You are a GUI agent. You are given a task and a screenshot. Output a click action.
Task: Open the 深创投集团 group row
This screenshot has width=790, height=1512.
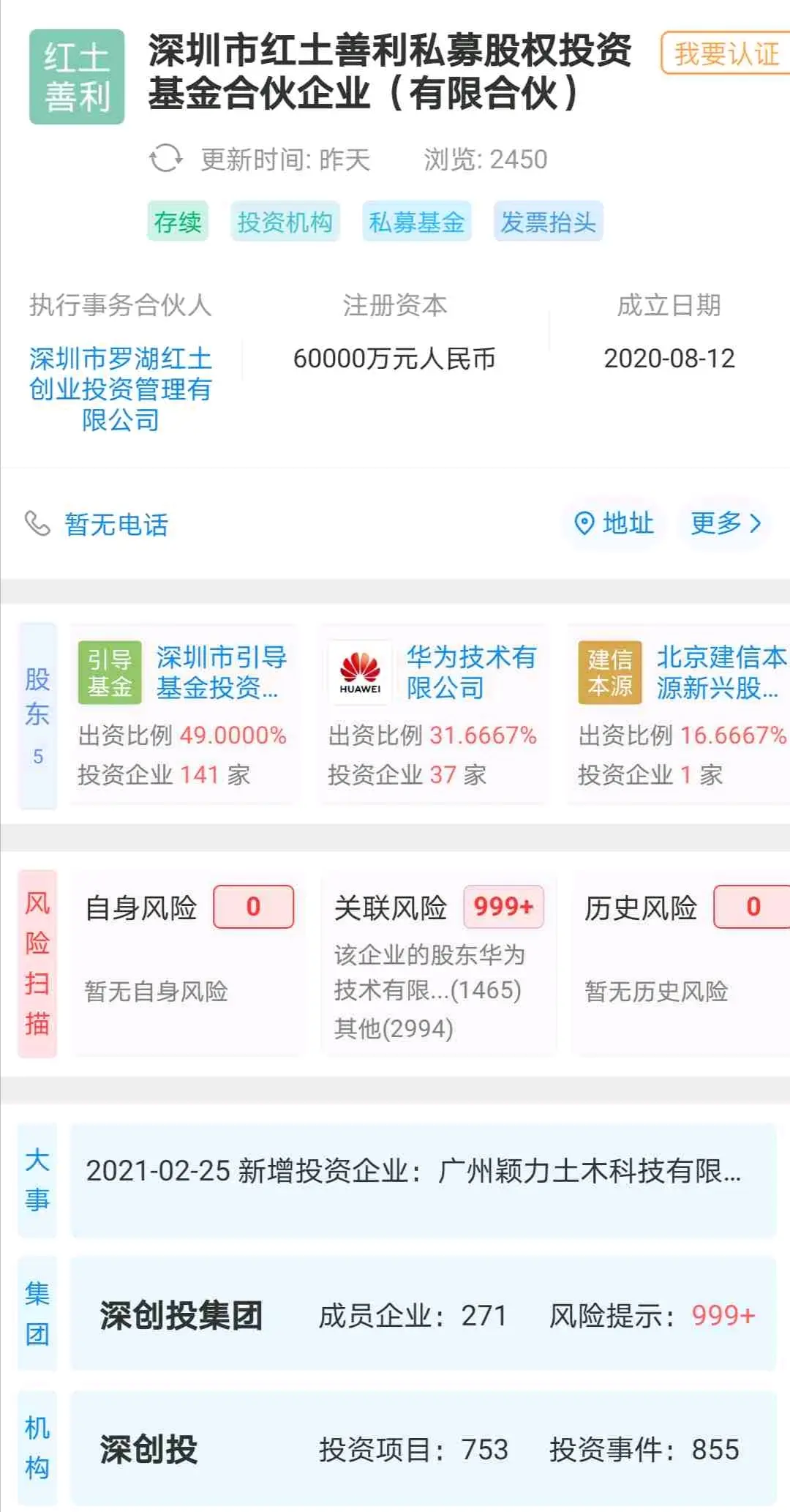pyautogui.click(x=423, y=1314)
